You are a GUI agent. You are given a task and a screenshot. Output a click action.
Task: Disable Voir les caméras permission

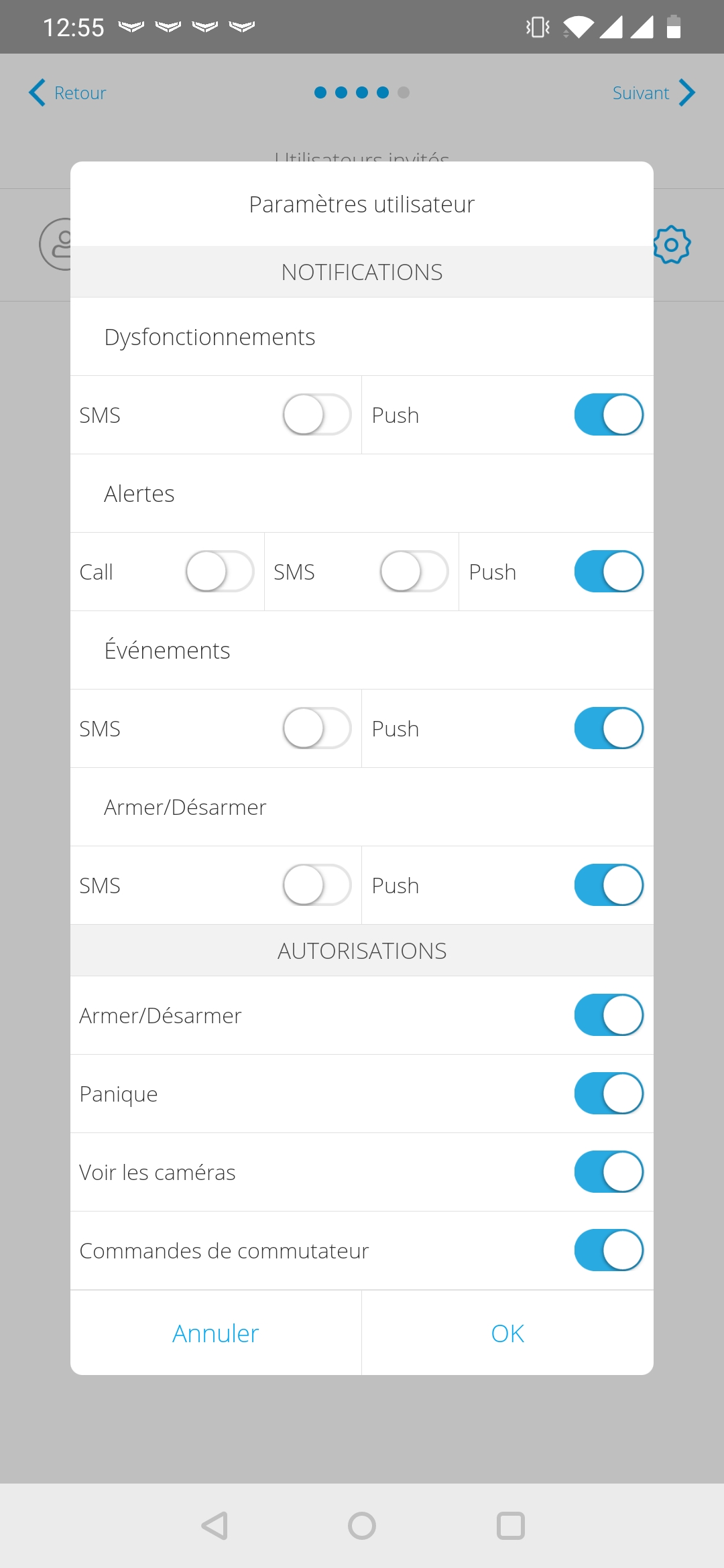(609, 1172)
